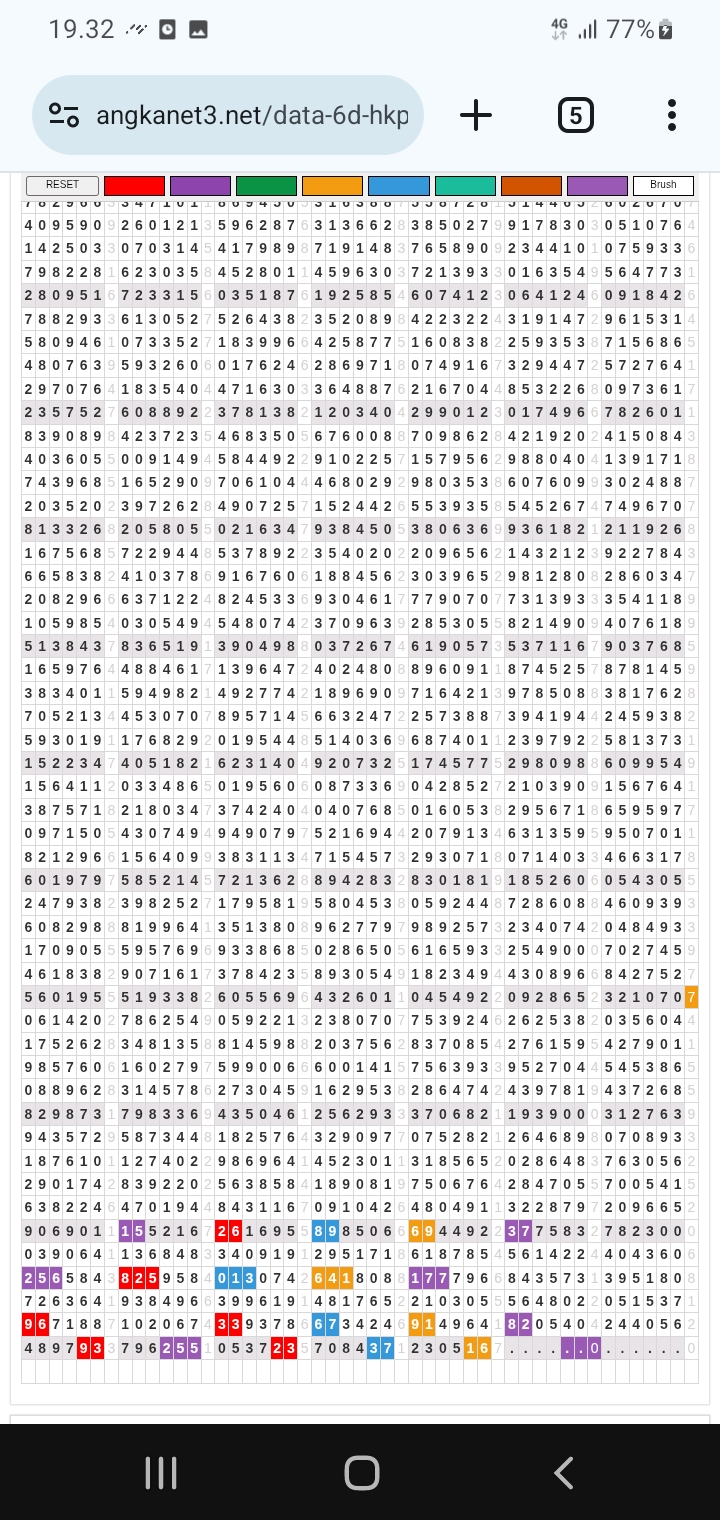The width and height of the screenshot is (720, 1520).
Task: Tap the RESET button
Action: [62, 185]
